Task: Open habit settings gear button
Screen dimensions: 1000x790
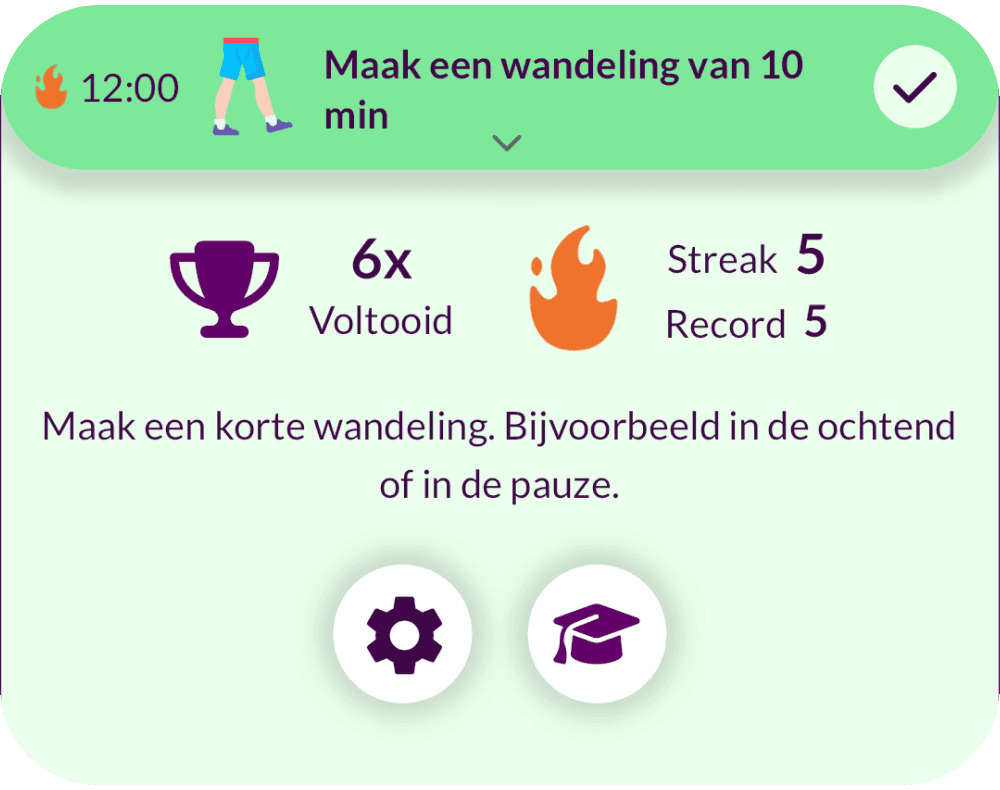Action: click(x=403, y=634)
